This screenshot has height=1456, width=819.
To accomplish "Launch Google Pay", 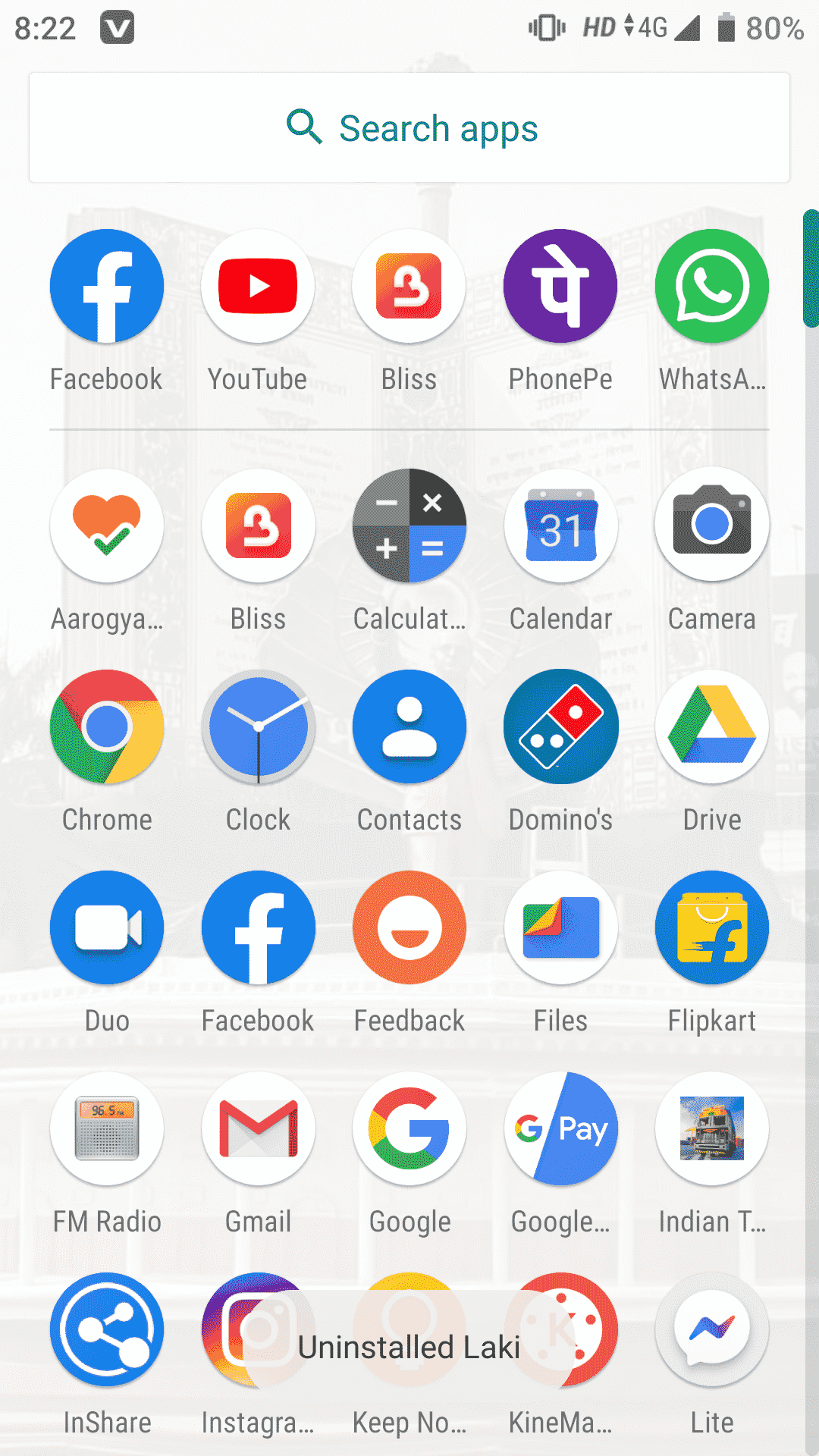I will coord(560,1128).
